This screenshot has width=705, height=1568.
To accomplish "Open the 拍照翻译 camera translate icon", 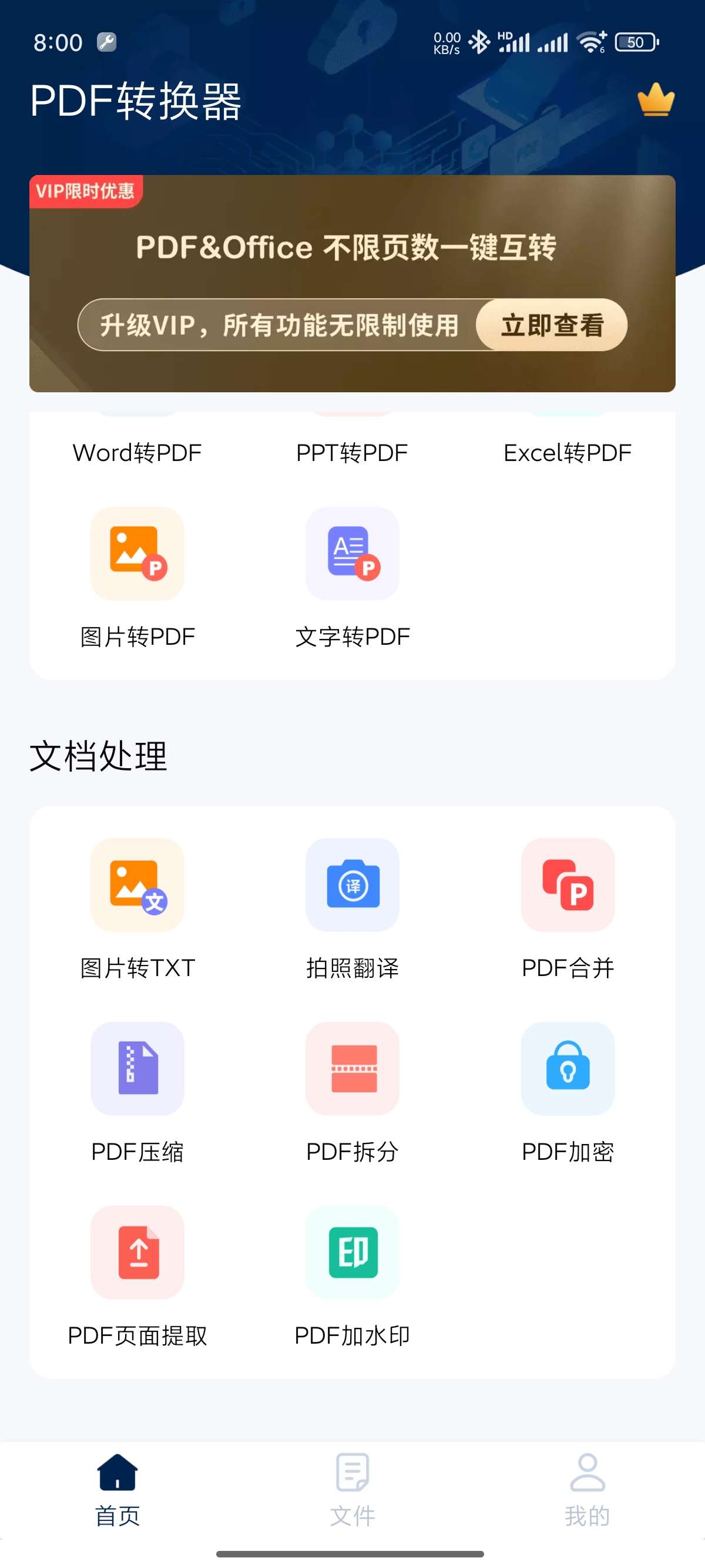I will click(x=352, y=886).
